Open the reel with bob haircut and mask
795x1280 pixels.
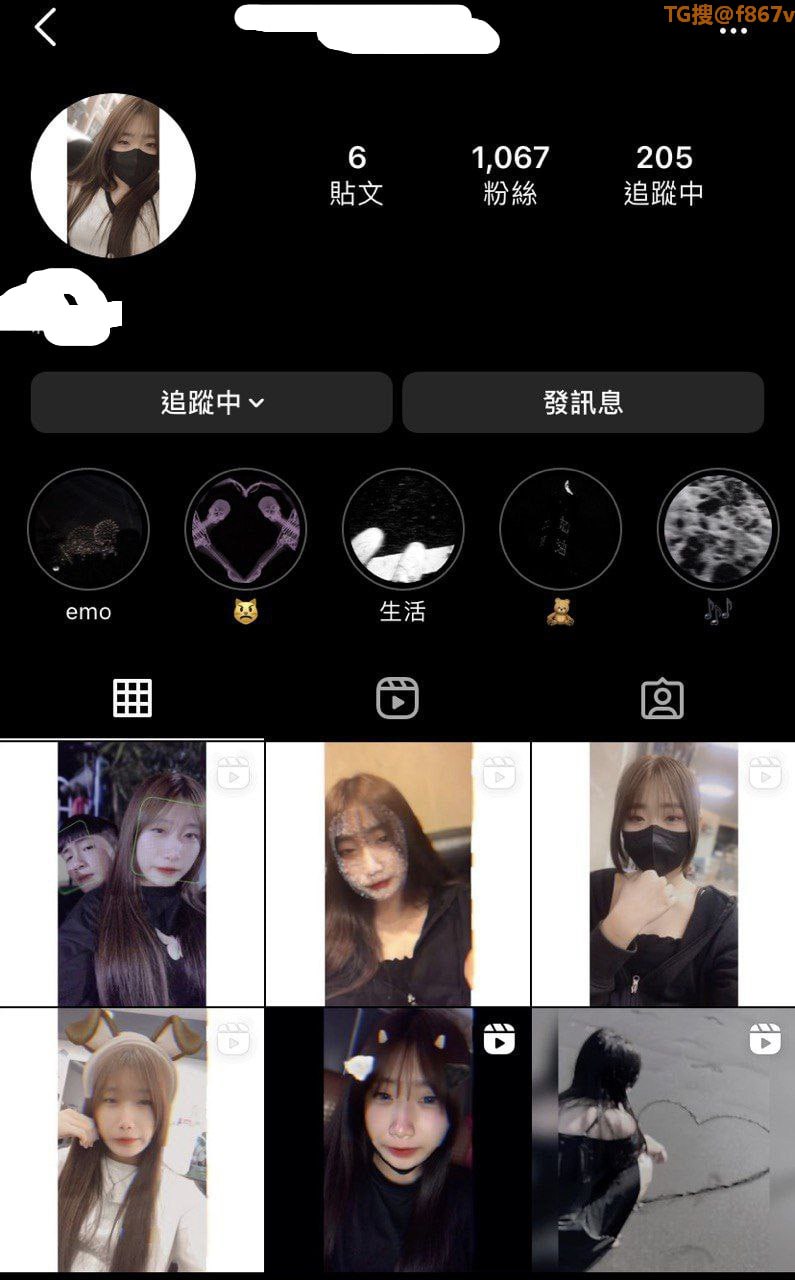click(x=663, y=873)
